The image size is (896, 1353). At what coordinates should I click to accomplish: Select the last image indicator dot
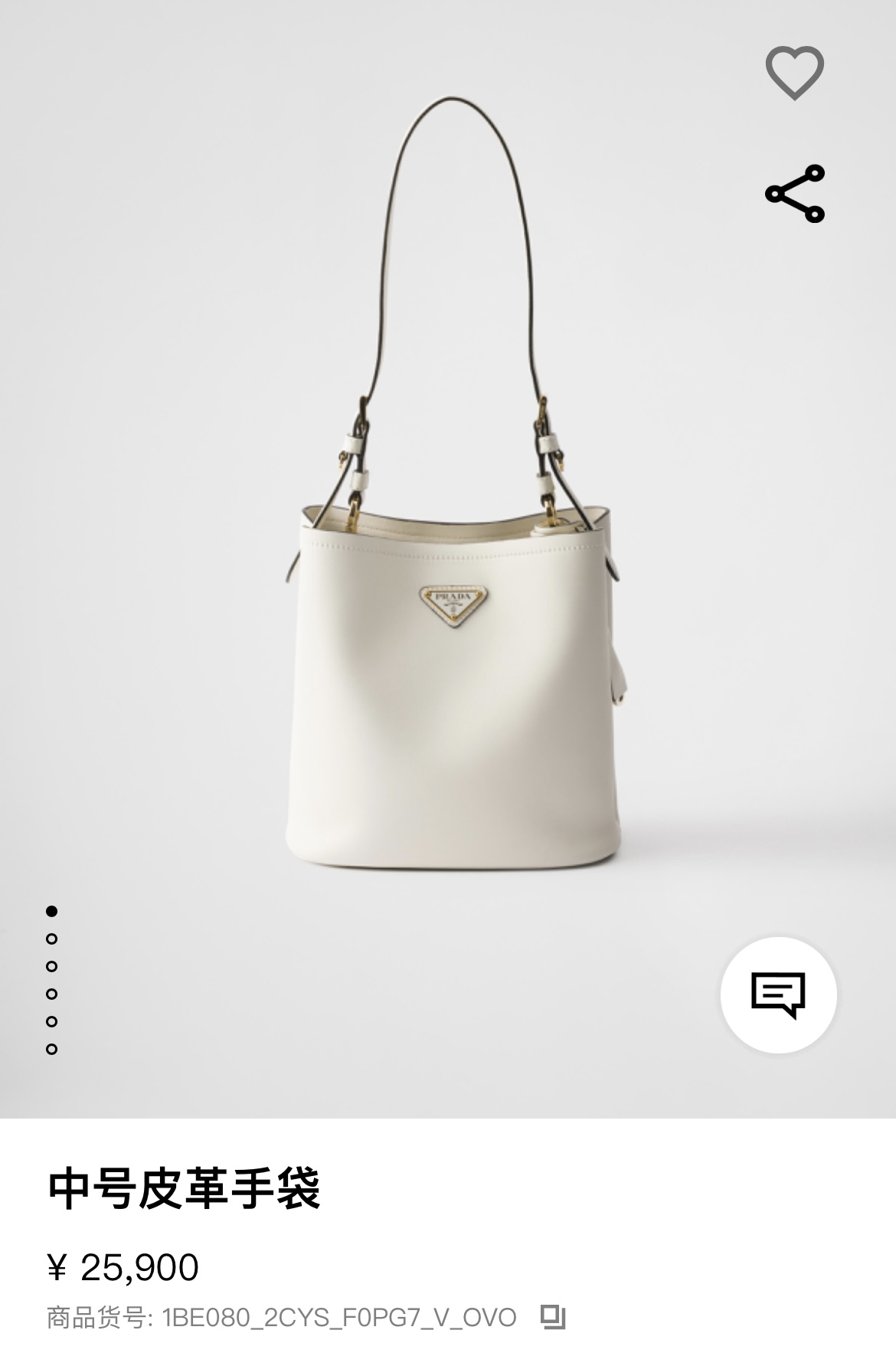[x=52, y=1049]
